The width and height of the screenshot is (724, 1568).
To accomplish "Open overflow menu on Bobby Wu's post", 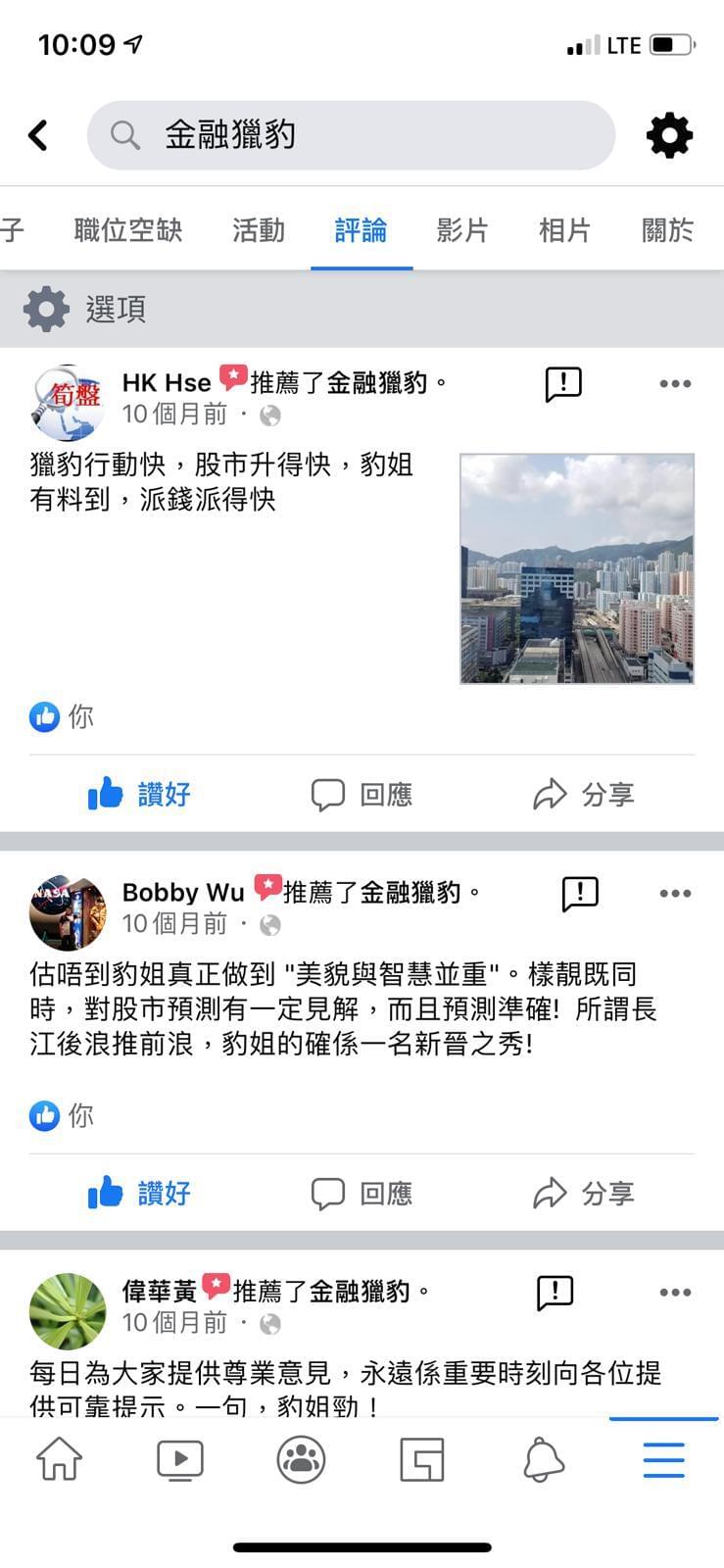I will tap(675, 894).
